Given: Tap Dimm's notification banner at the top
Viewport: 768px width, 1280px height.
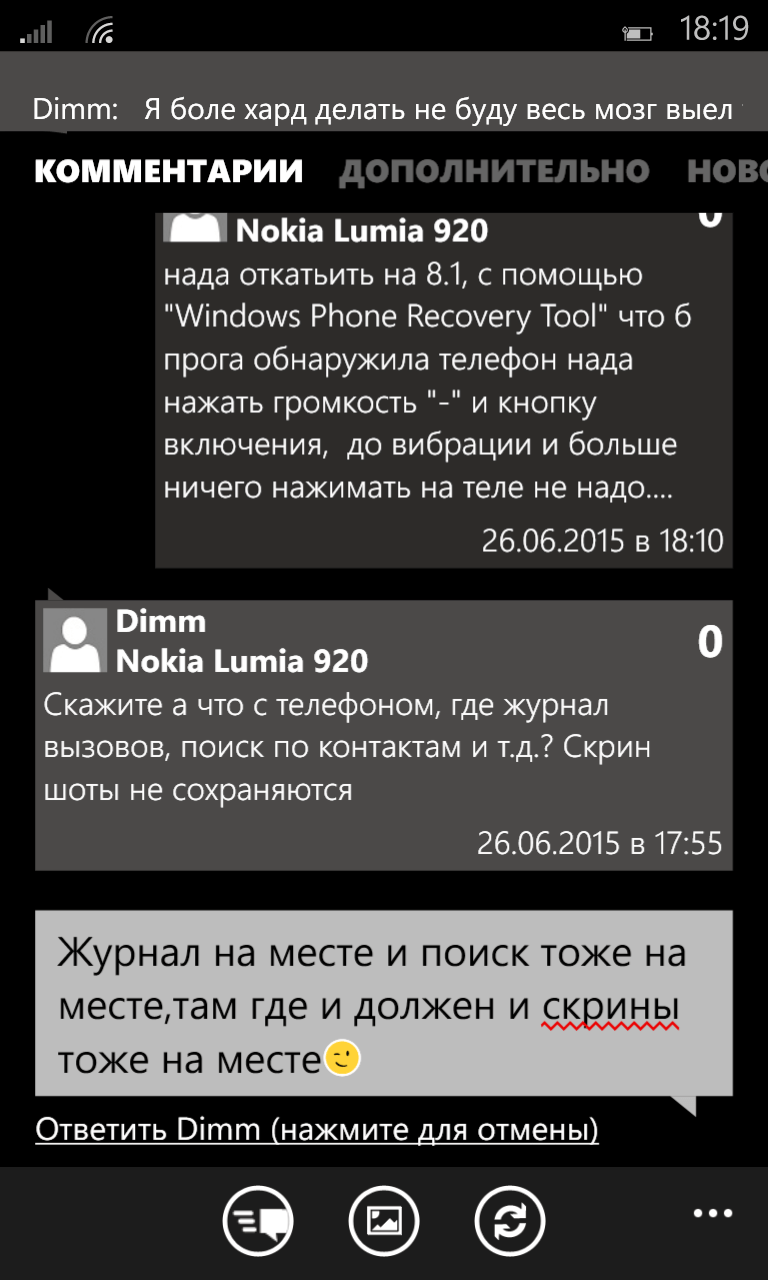Looking at the screenshot, I should [384, 108].
